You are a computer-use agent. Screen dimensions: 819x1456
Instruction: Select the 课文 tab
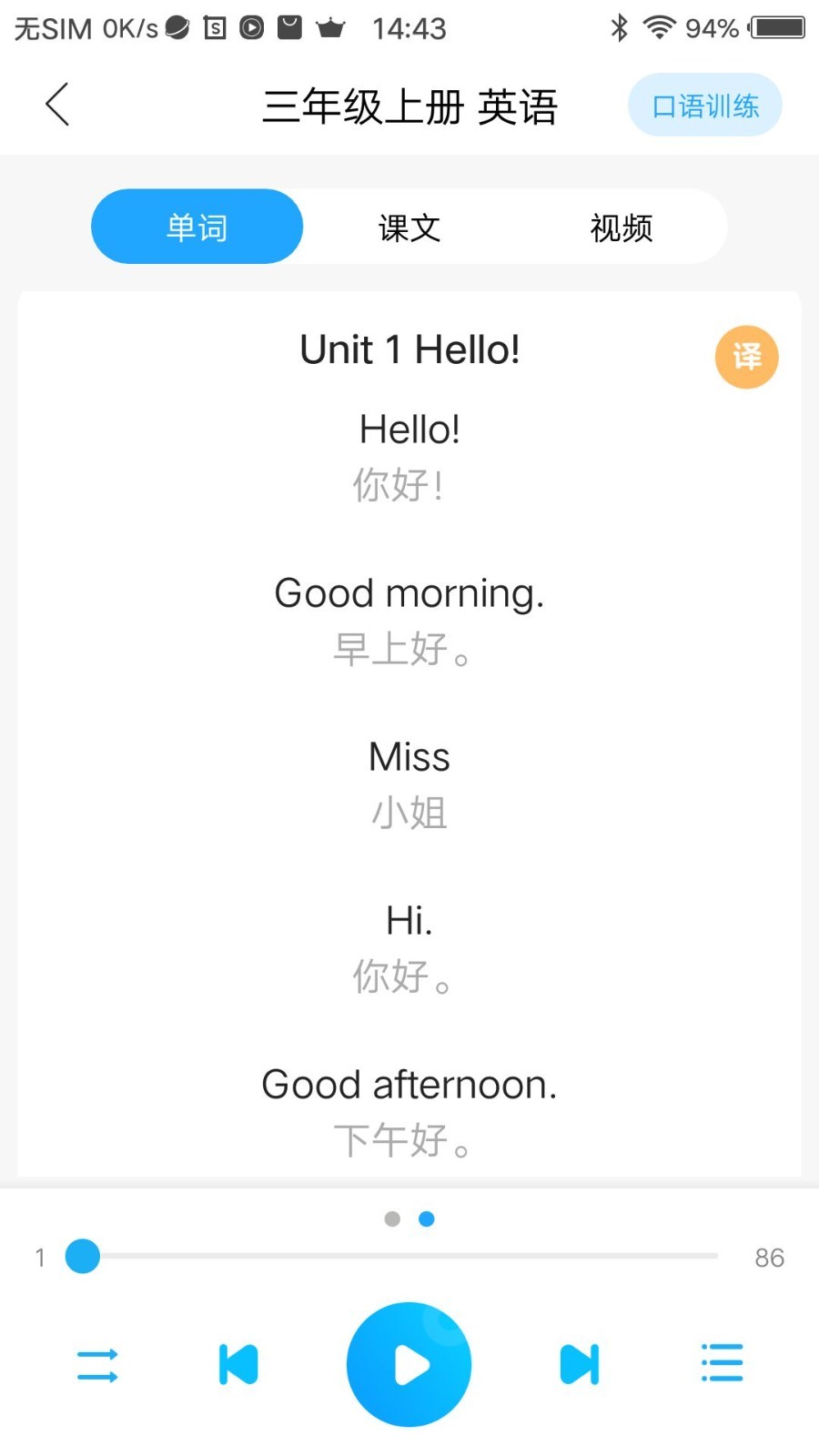pyautogui.click(x=409, y=227)
